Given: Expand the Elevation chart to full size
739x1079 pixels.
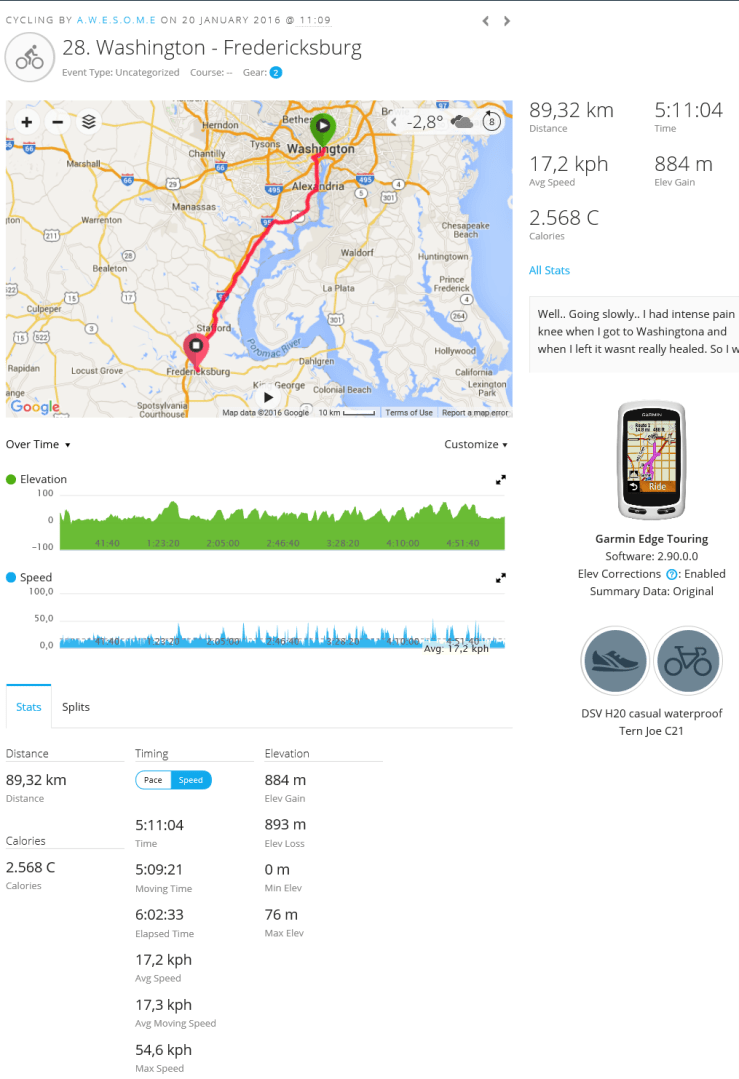Looking at the screenshot, I should (x=501, y=480).
